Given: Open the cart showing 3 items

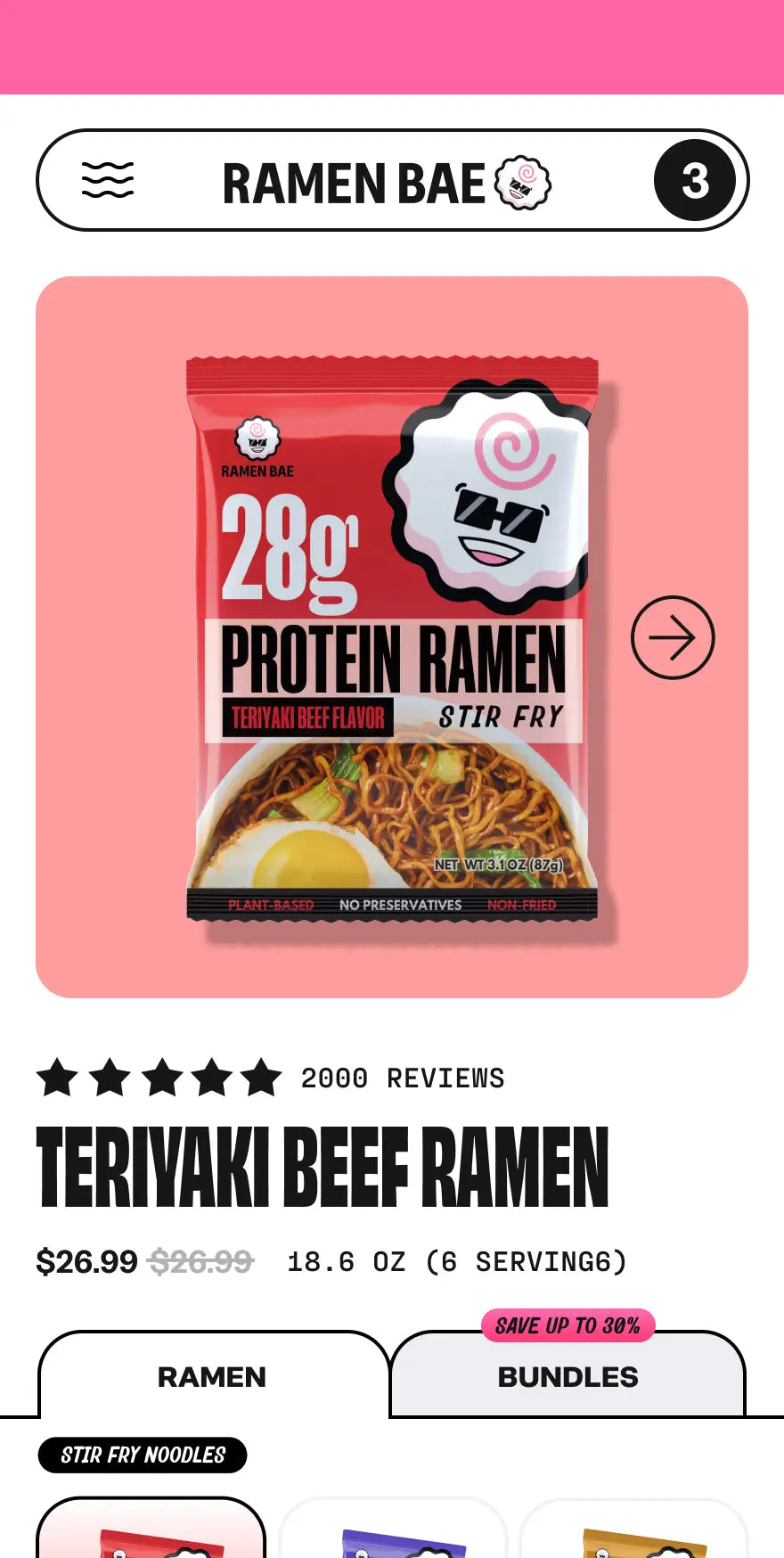Looking at the screenshot, I should point(695,180).
